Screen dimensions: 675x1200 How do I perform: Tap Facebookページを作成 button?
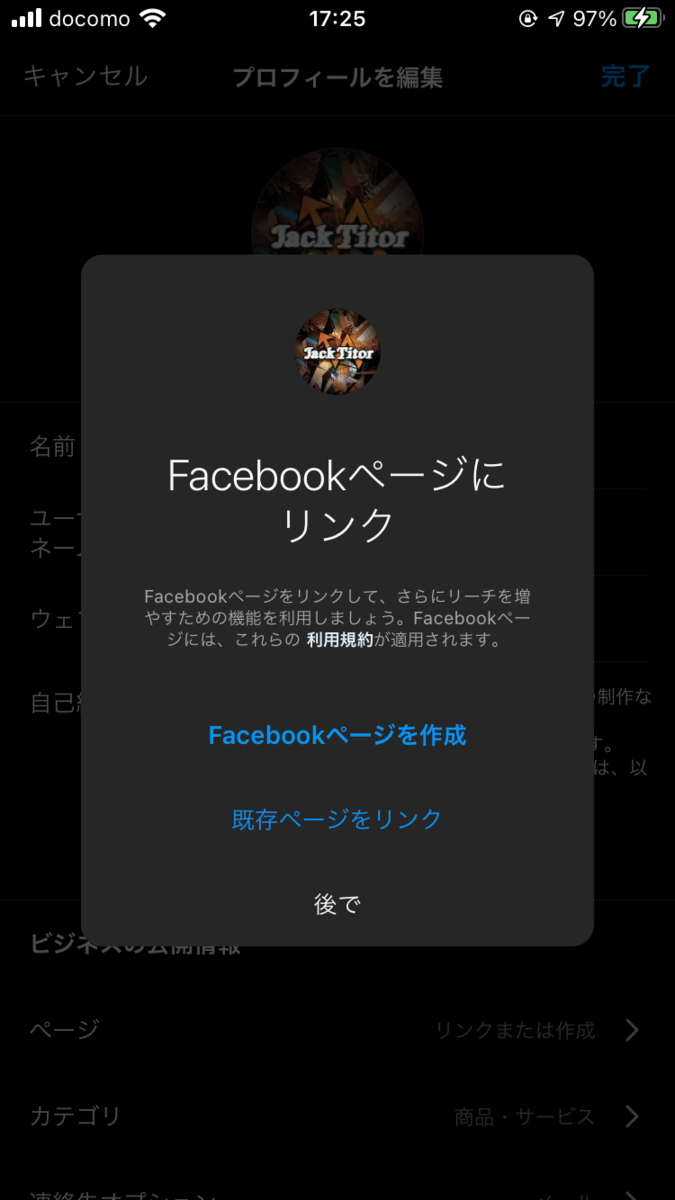tap(337, 736)
